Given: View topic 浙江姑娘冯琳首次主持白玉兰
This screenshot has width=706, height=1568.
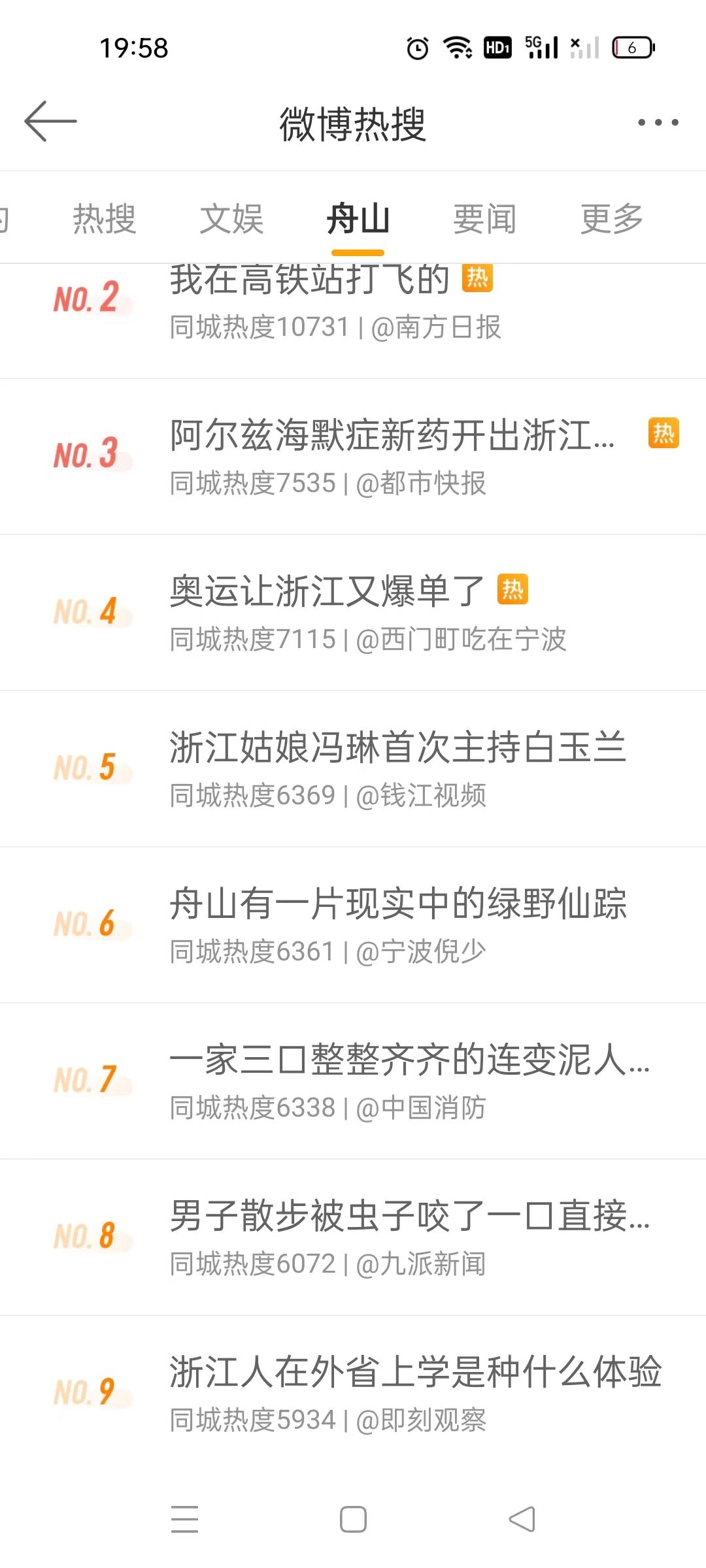Looking at the screenshot, I should coord(353,769).
